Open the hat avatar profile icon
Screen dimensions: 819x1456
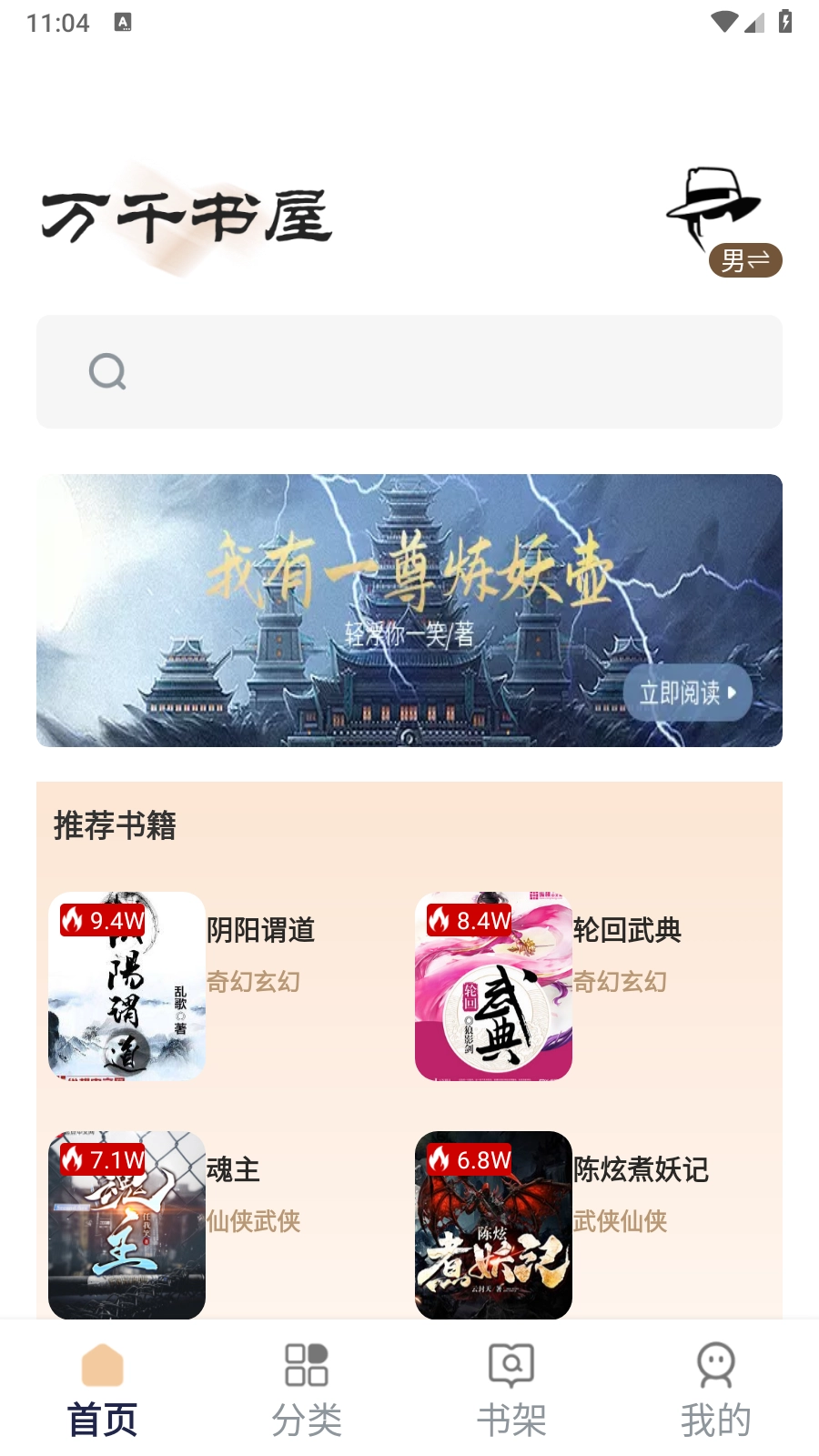[713, 207]
